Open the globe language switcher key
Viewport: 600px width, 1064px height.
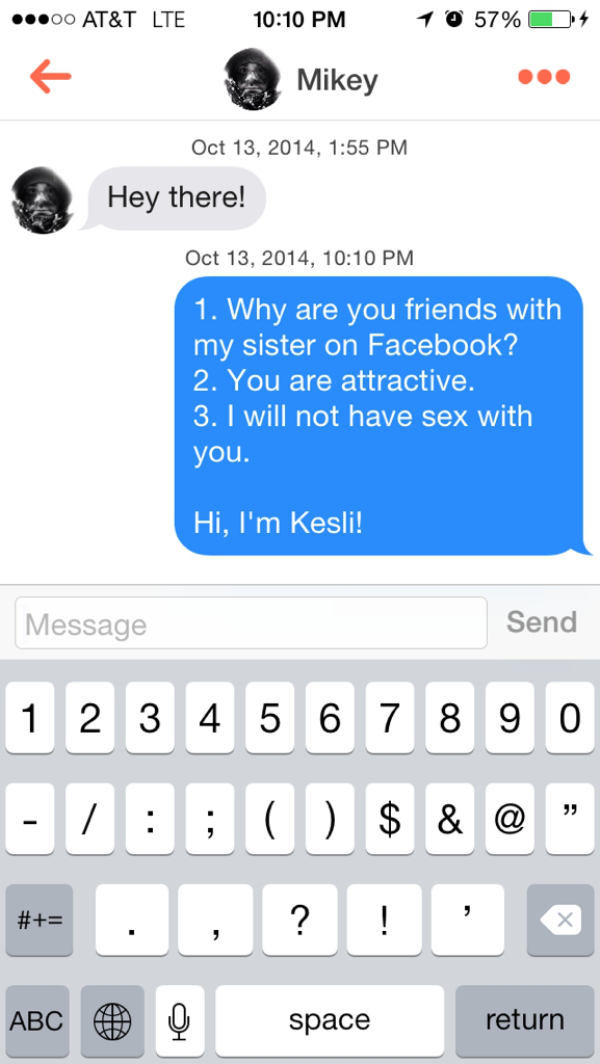point(112,1019)
